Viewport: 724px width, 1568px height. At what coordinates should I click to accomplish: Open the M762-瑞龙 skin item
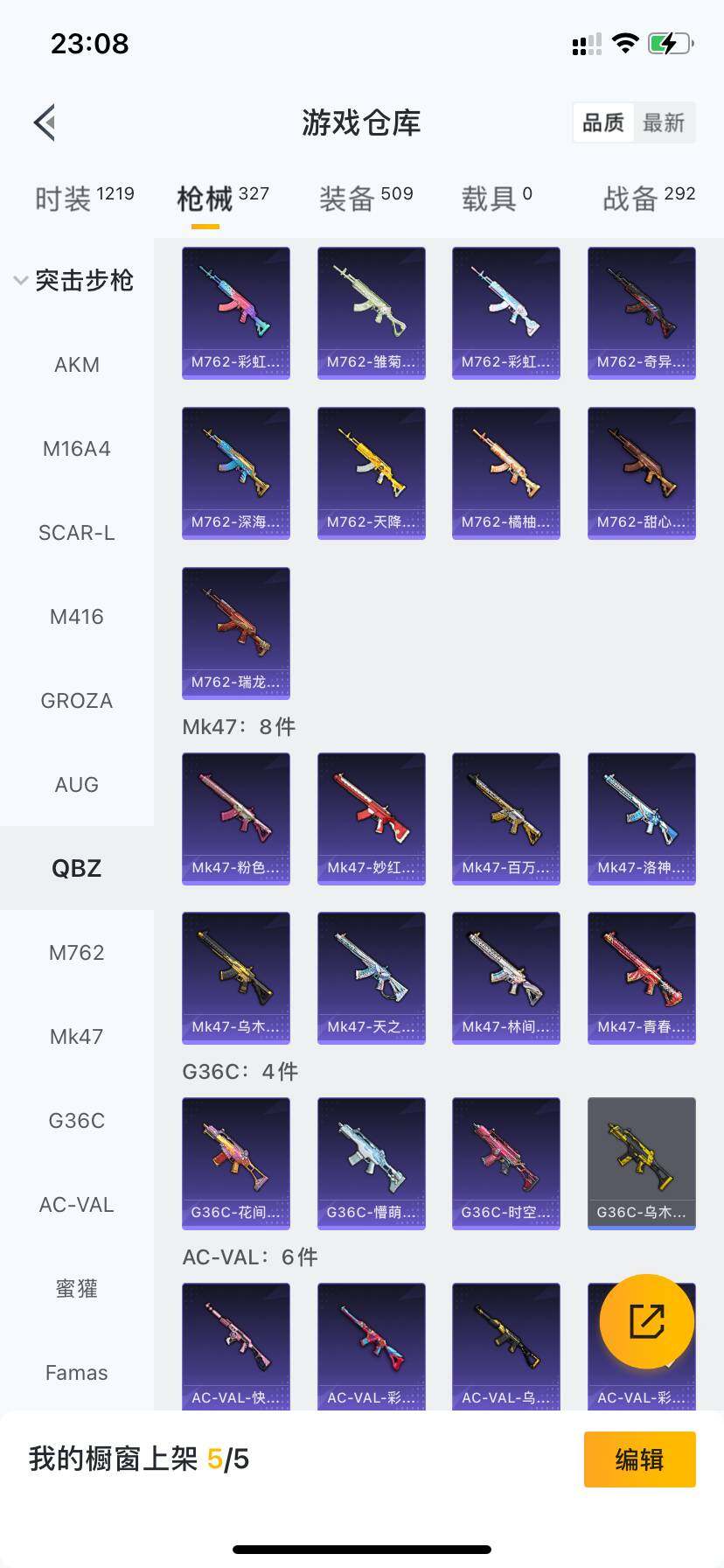[x=236, y=632]
